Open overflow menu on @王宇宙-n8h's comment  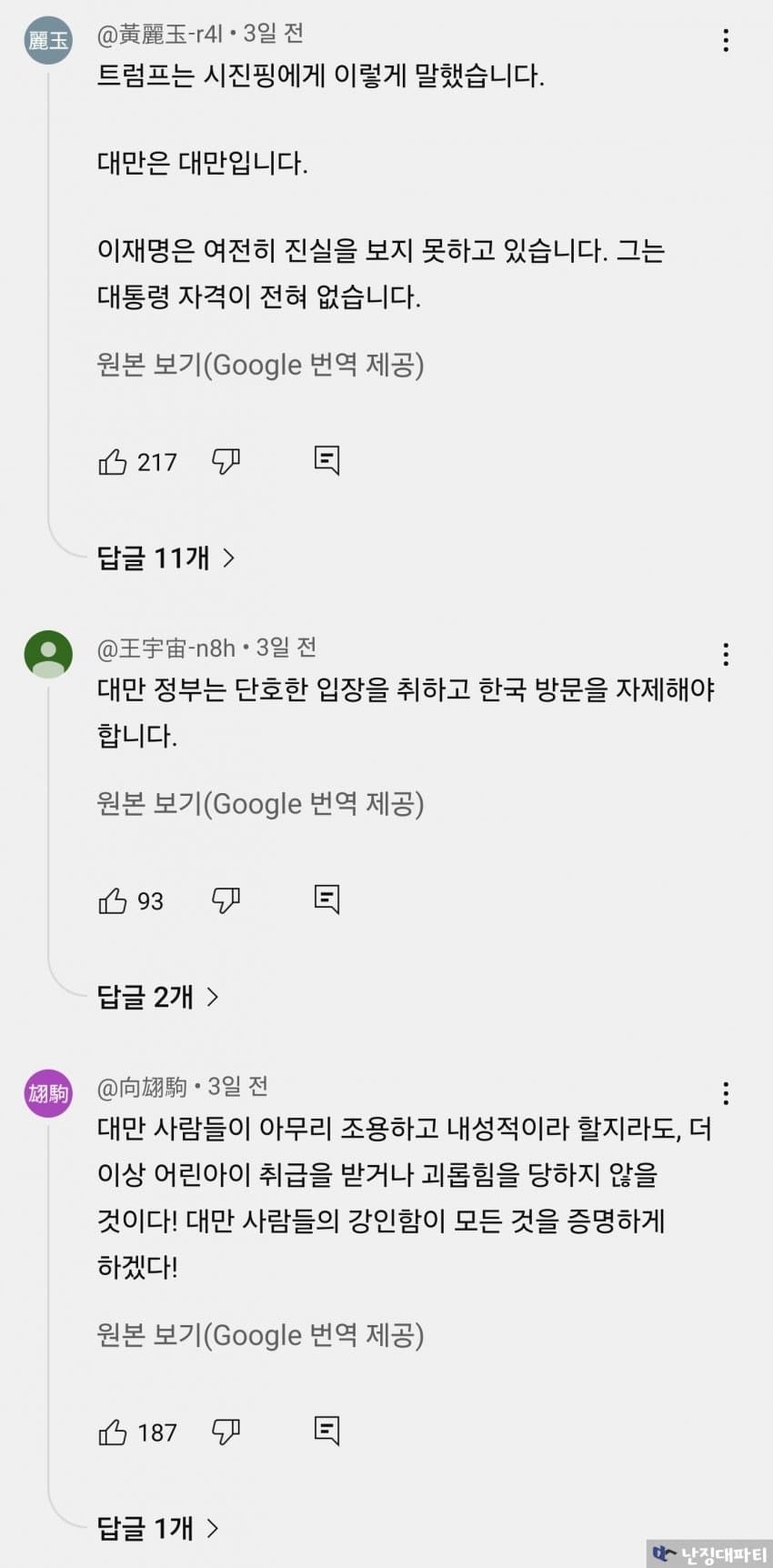pyautogui.click(x=725, y=654)
